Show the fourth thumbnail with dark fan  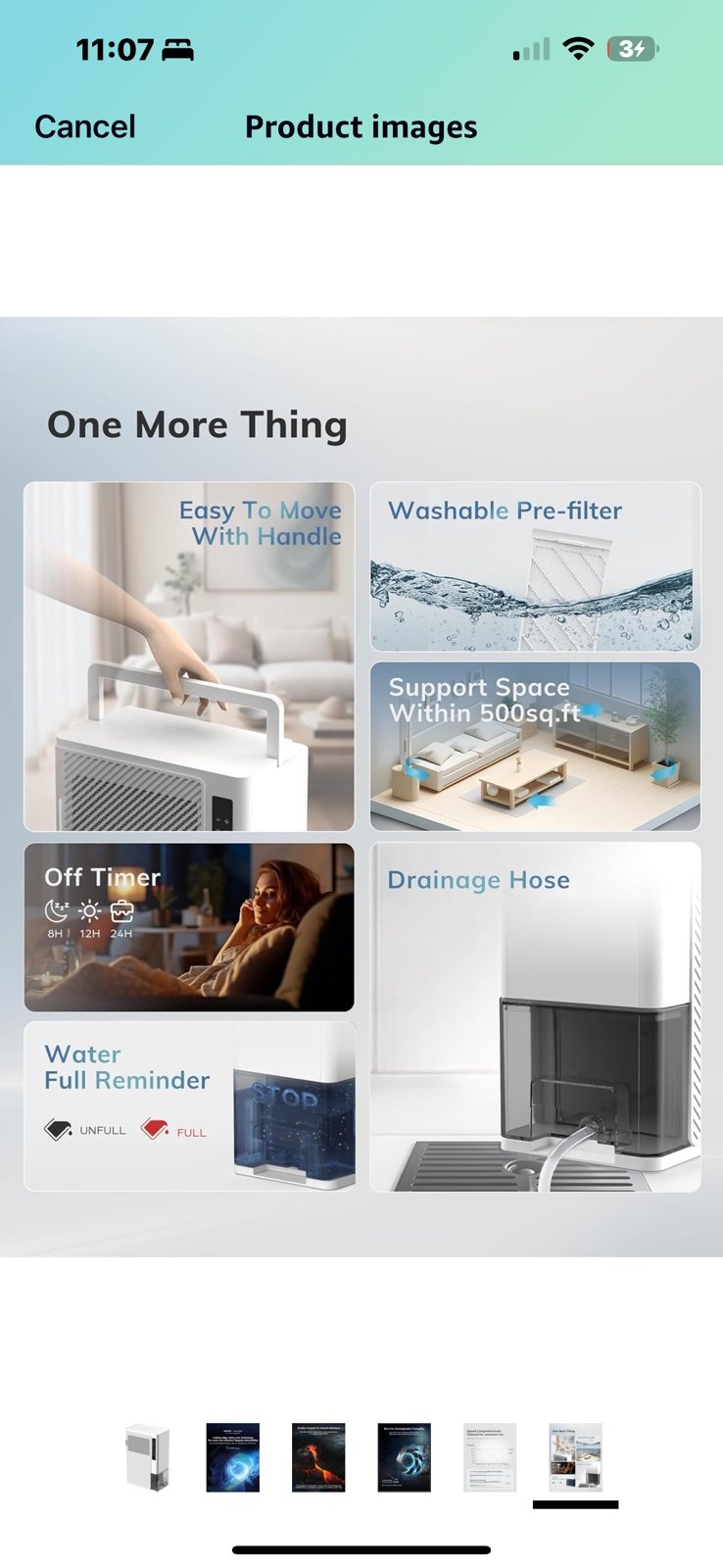click(x=404, y=1457)
